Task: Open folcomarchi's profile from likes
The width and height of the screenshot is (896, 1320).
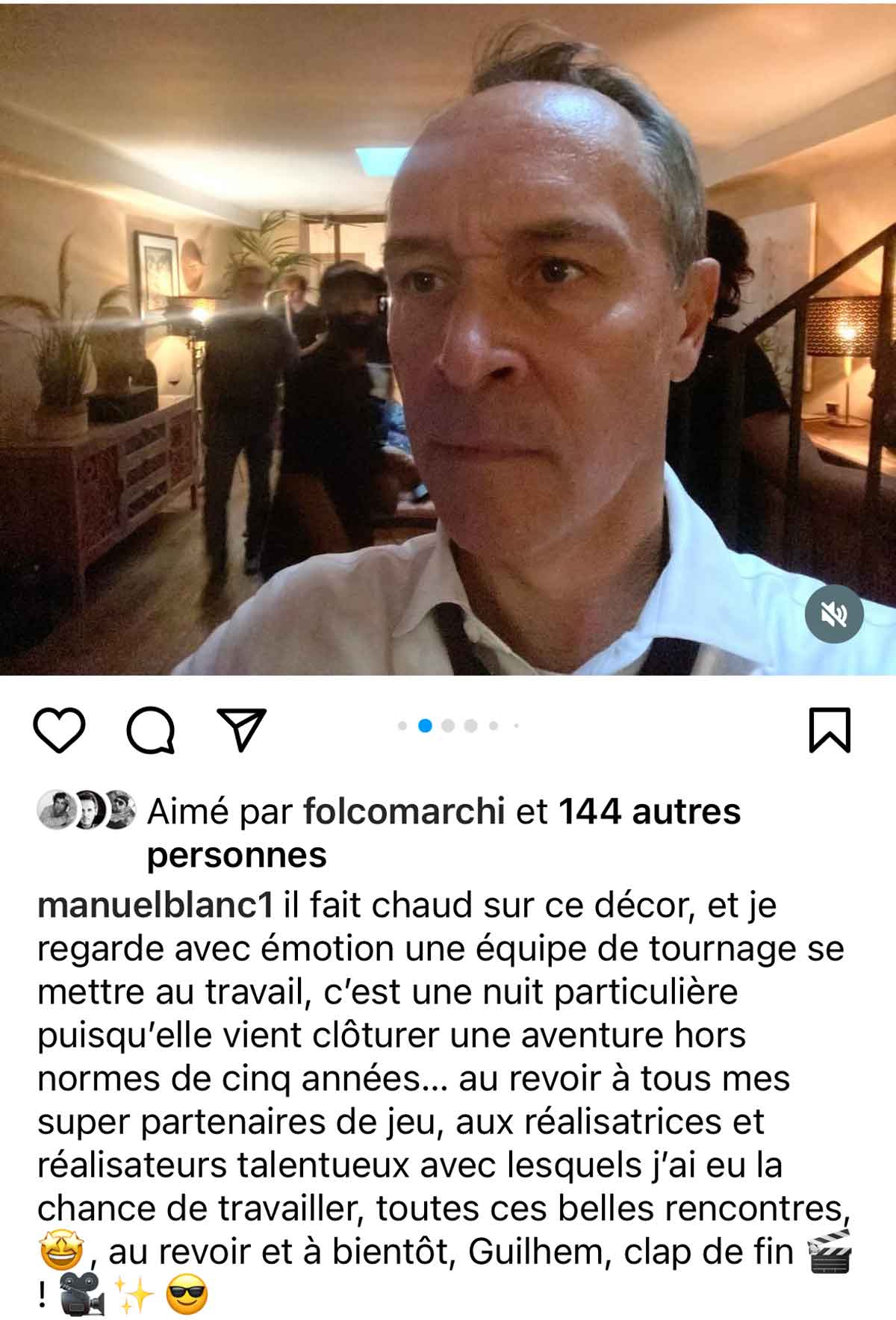Action: [x=404, y=812]
